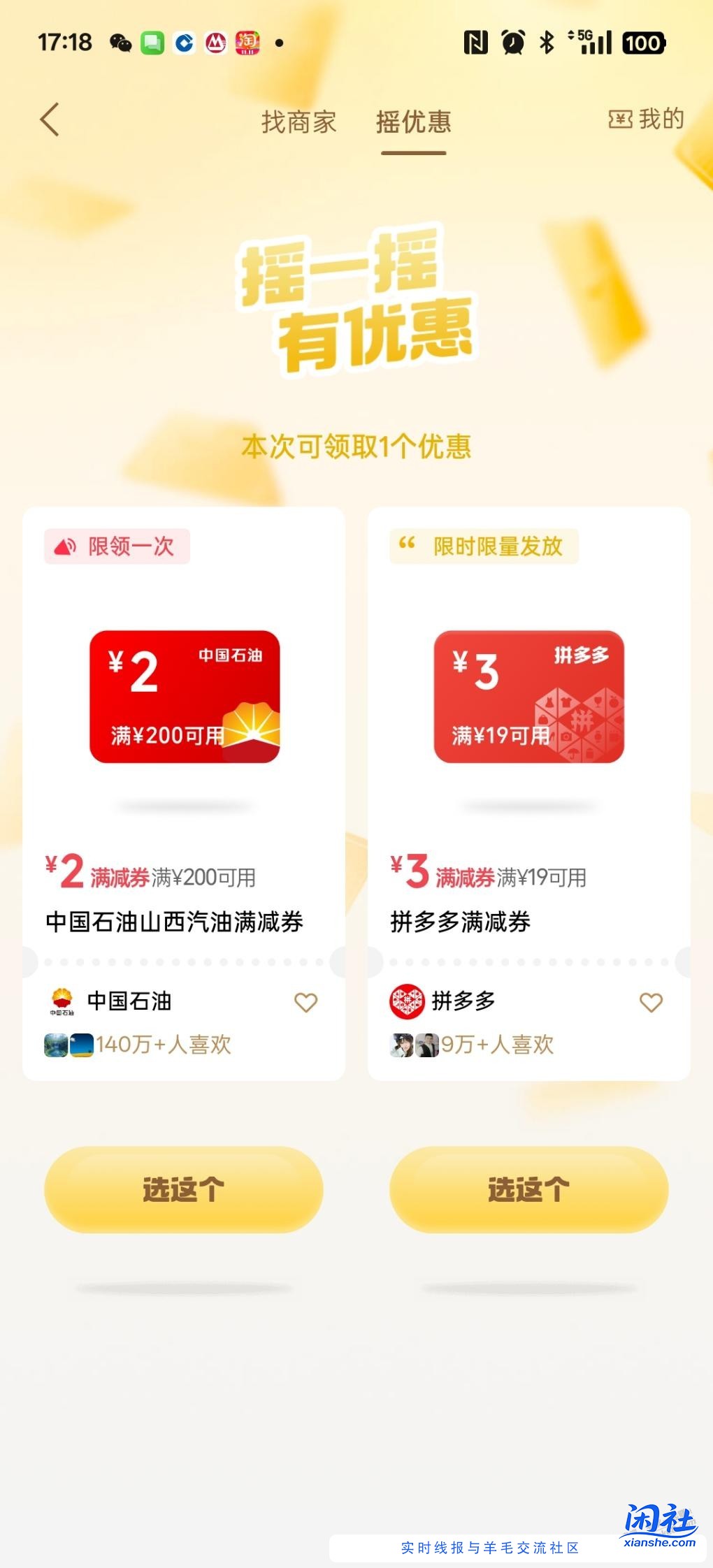
Task: Open the 限时限量发放 badge on right card
Action: [x=484, y=547]
